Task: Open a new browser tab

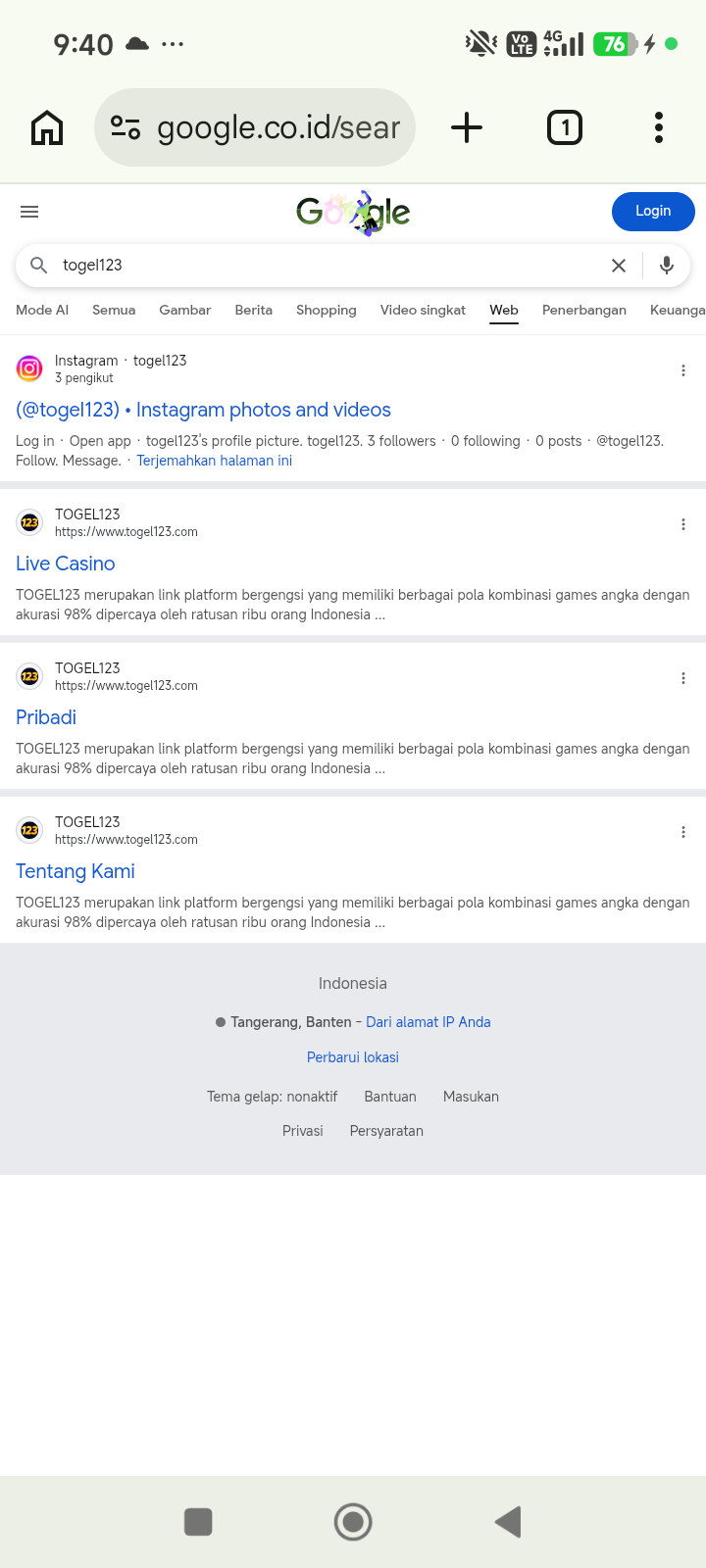Action: tap(467, 127)
